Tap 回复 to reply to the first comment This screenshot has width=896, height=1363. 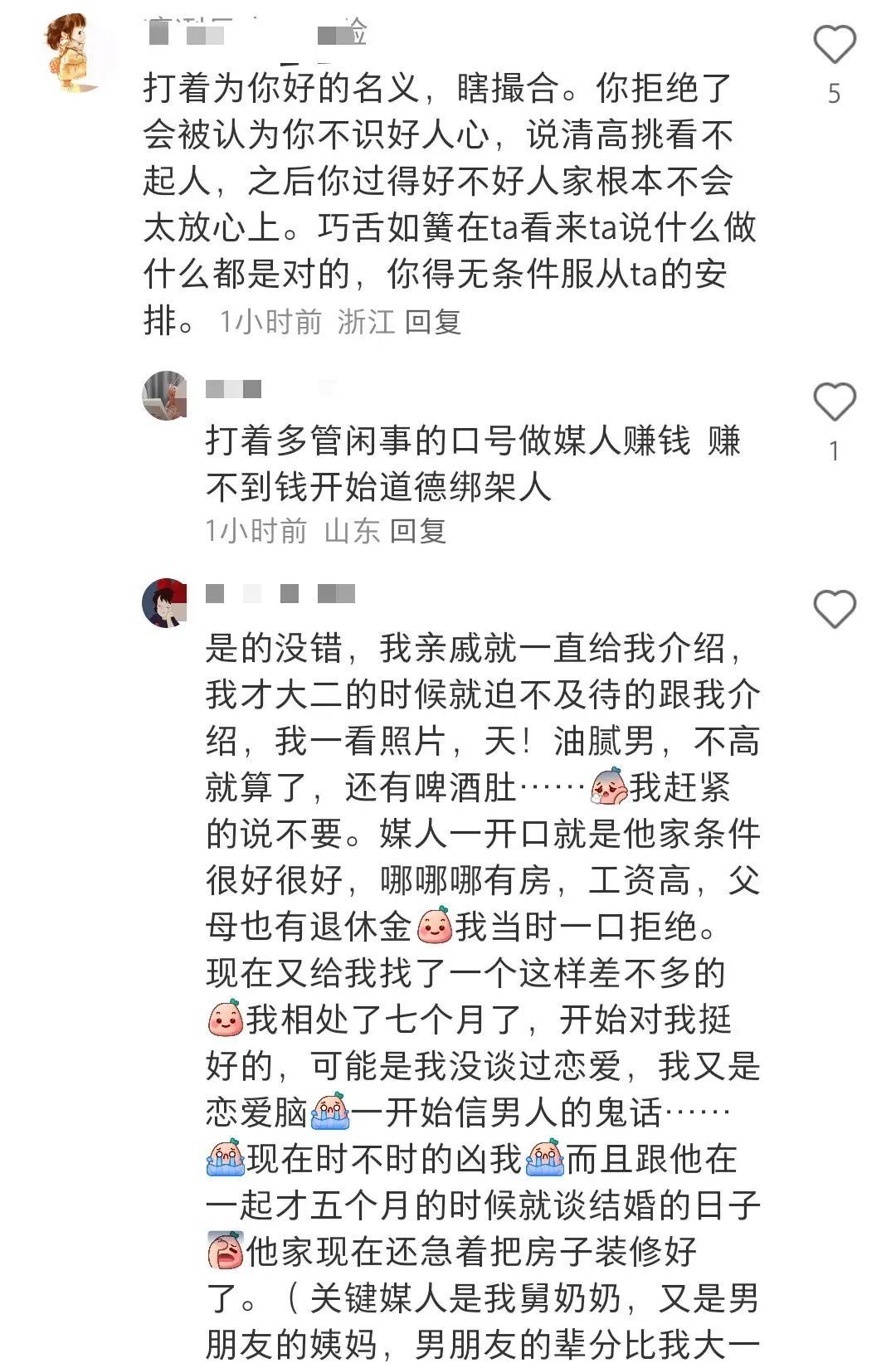436,323
